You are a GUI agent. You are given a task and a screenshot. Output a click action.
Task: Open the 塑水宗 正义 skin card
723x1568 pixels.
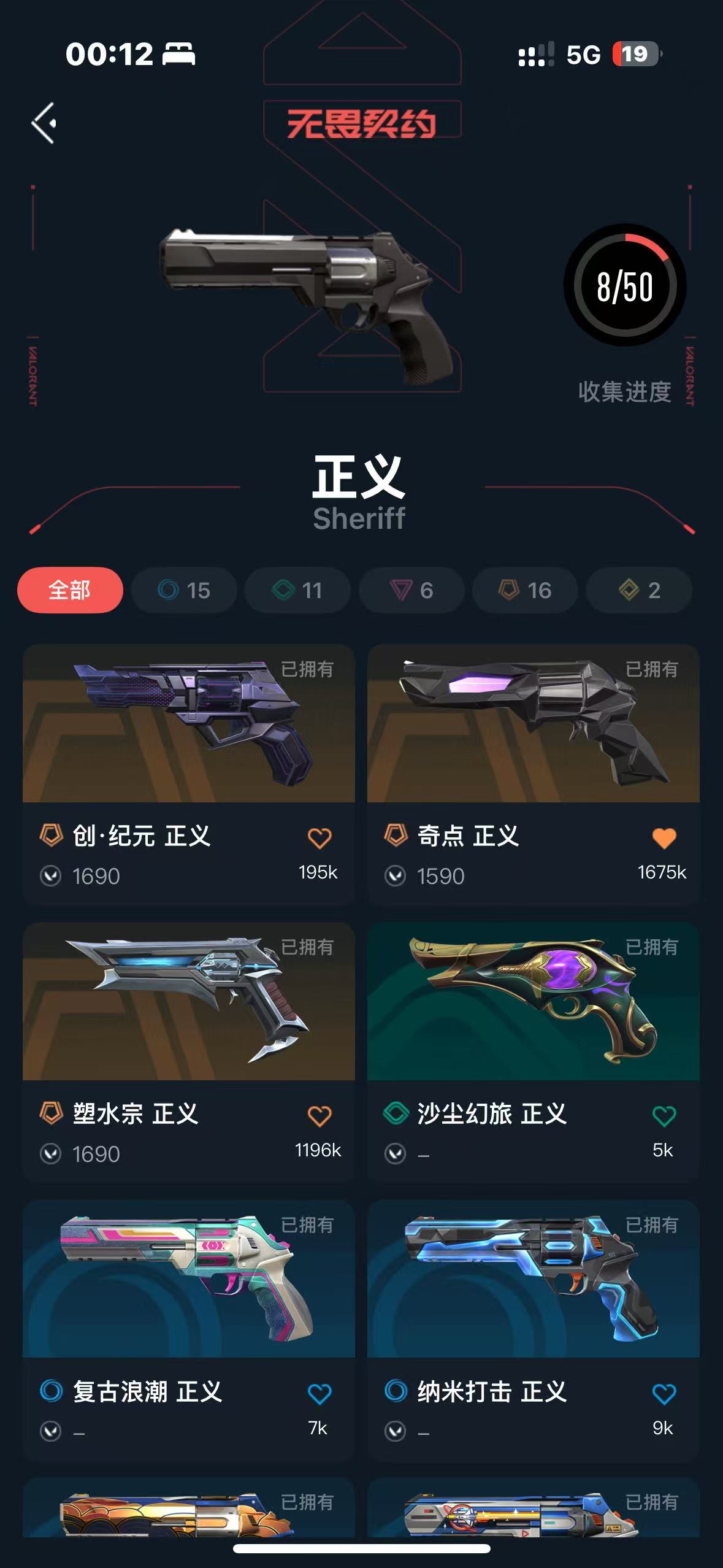coord(189,1052)
